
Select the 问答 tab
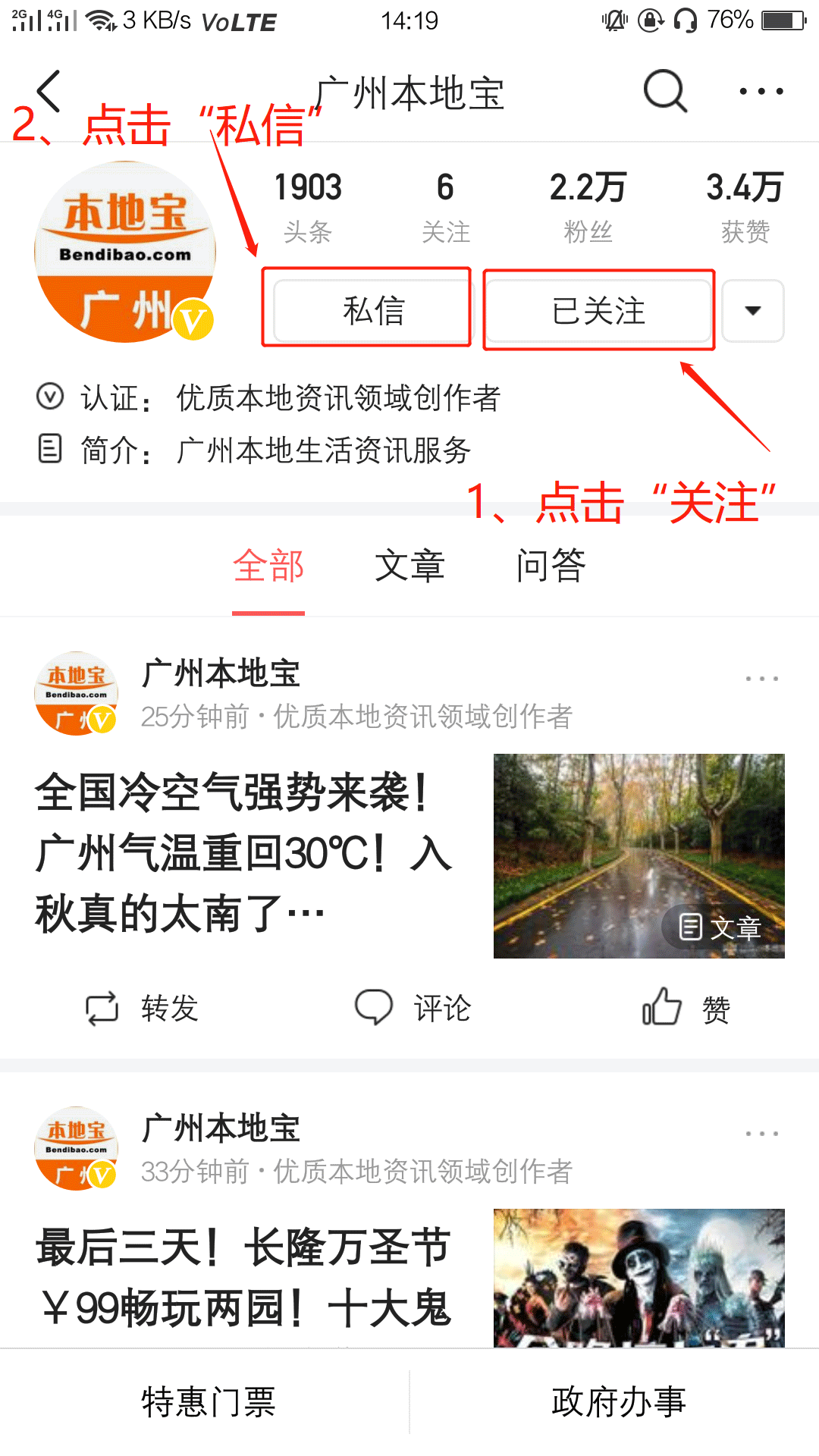coord(552,566)
